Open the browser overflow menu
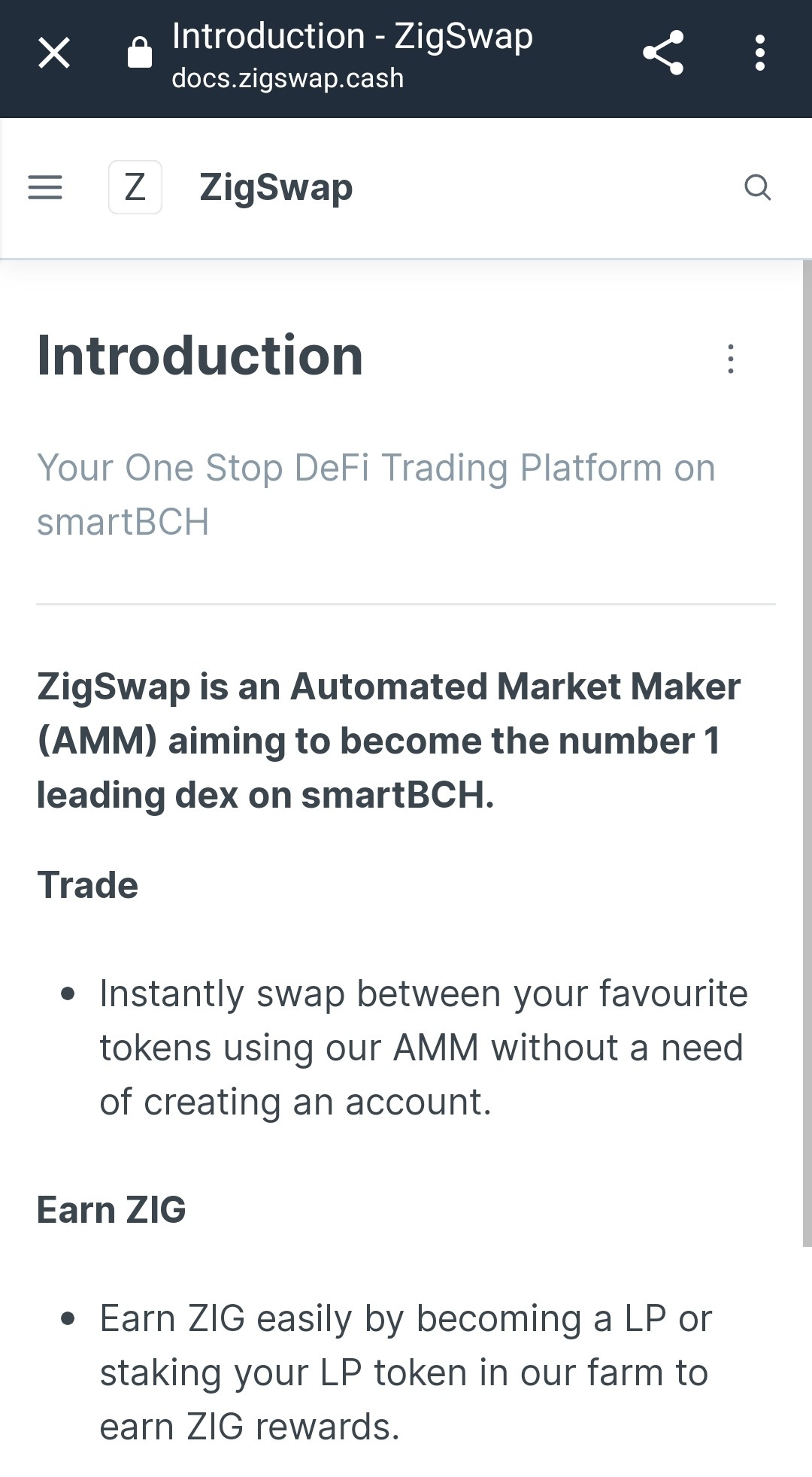812x1477 pixels. point(760,53)
